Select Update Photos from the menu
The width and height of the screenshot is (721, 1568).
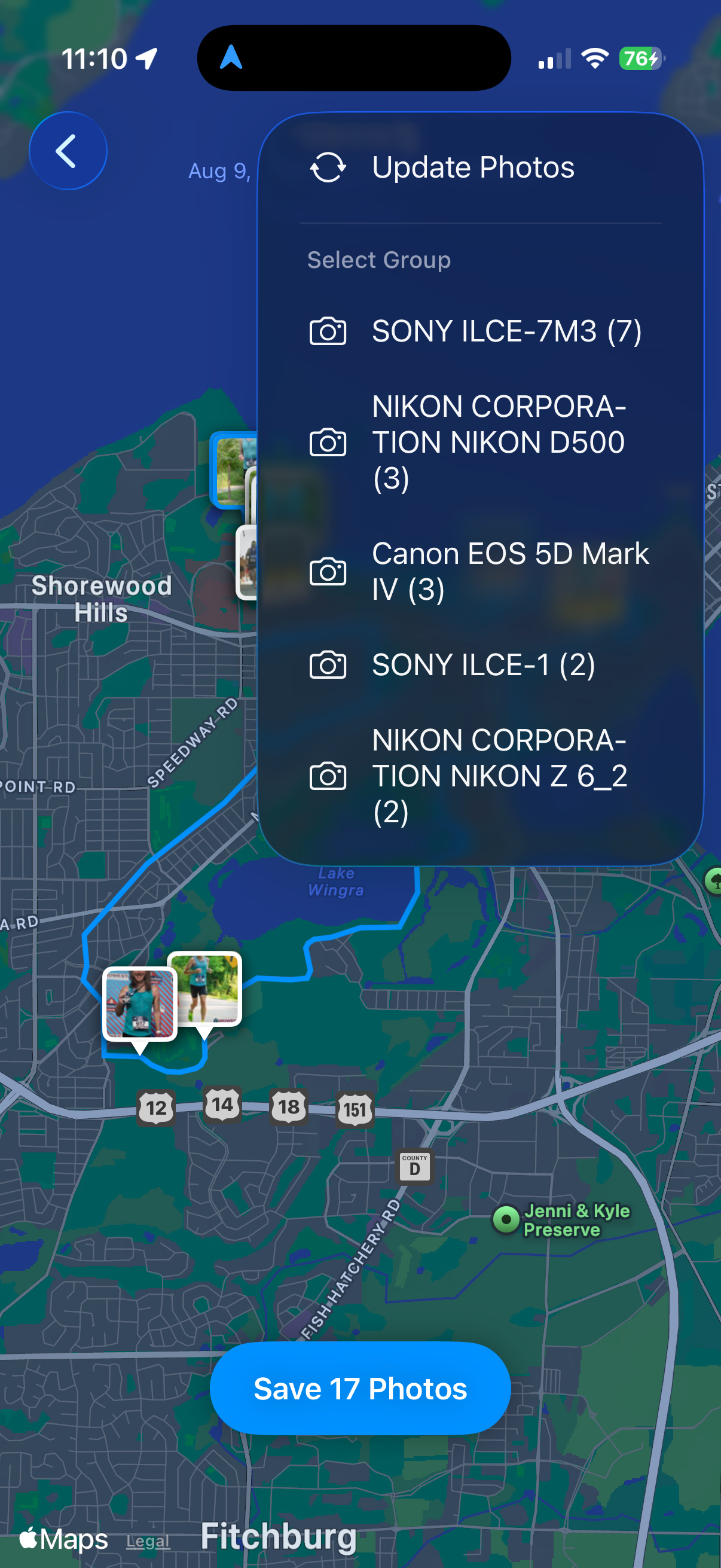click(480, 167)
